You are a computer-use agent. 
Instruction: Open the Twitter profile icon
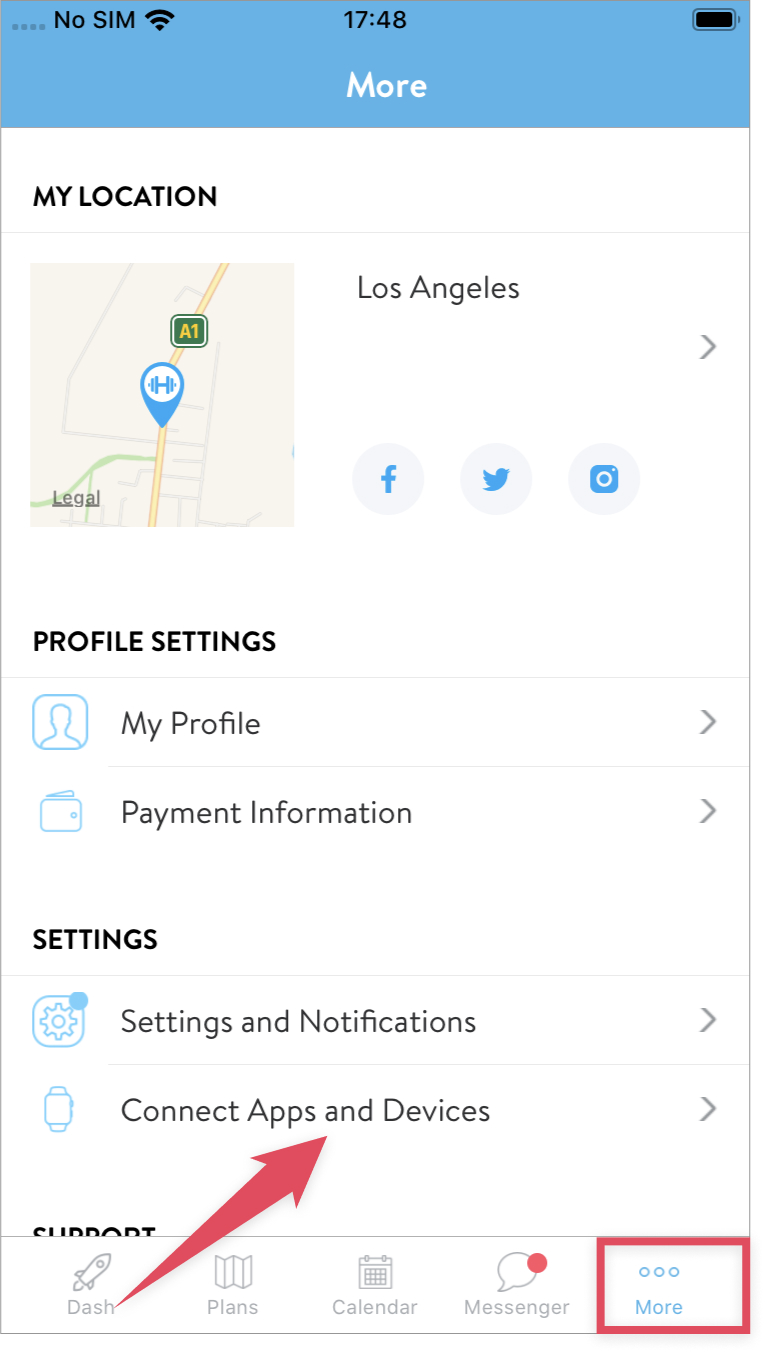[496, 480]
